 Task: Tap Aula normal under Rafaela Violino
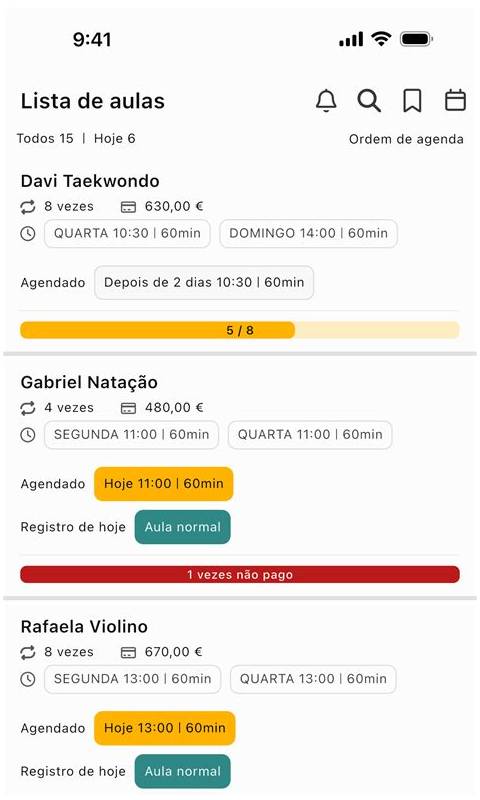pyautogui.click(x=183, y=771)
